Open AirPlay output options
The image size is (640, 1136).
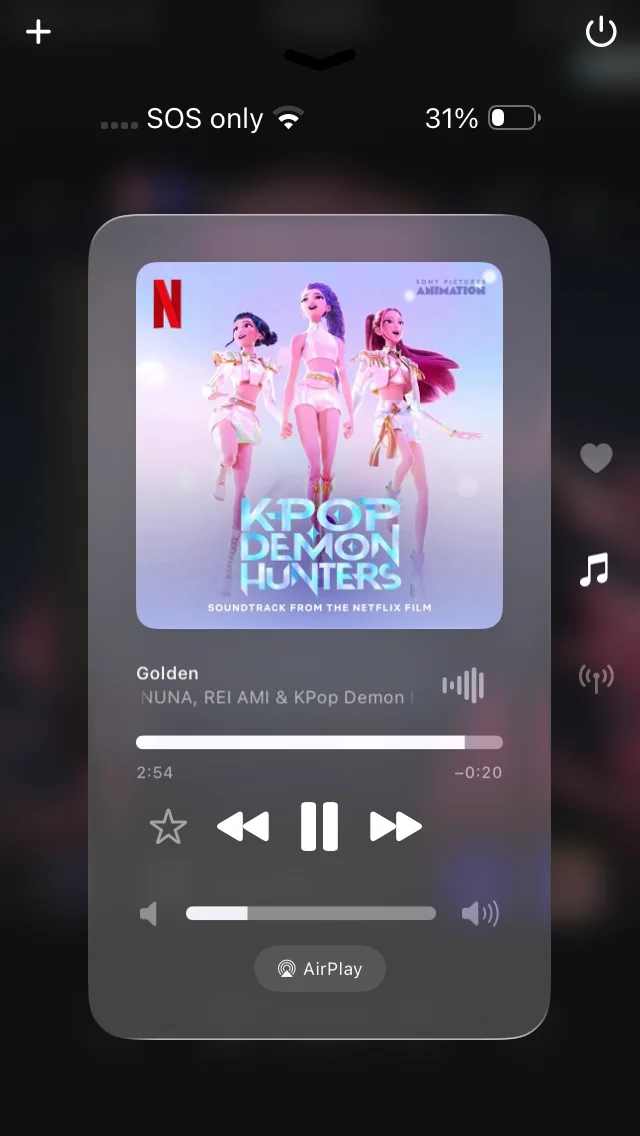click(319, 968)
